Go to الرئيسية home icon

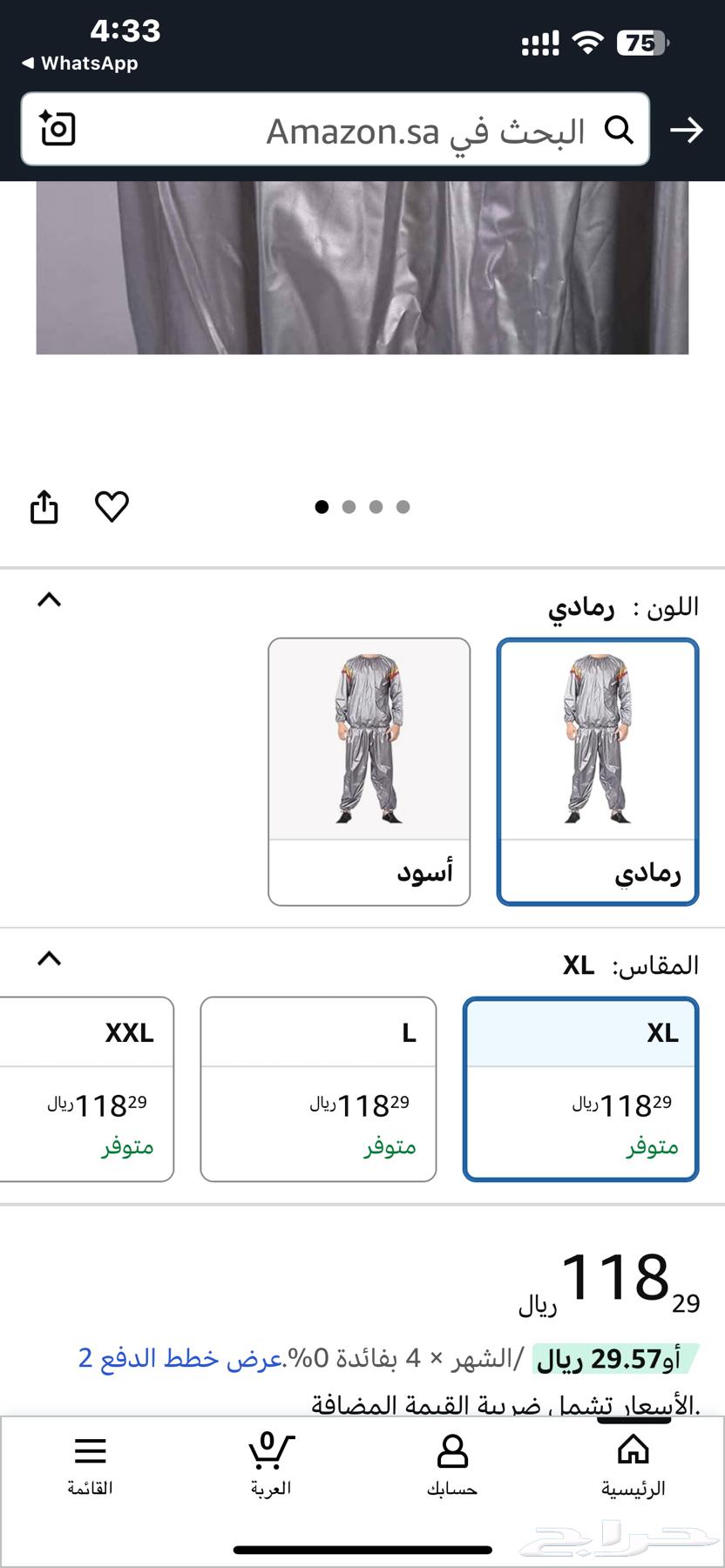(633, 1452)
